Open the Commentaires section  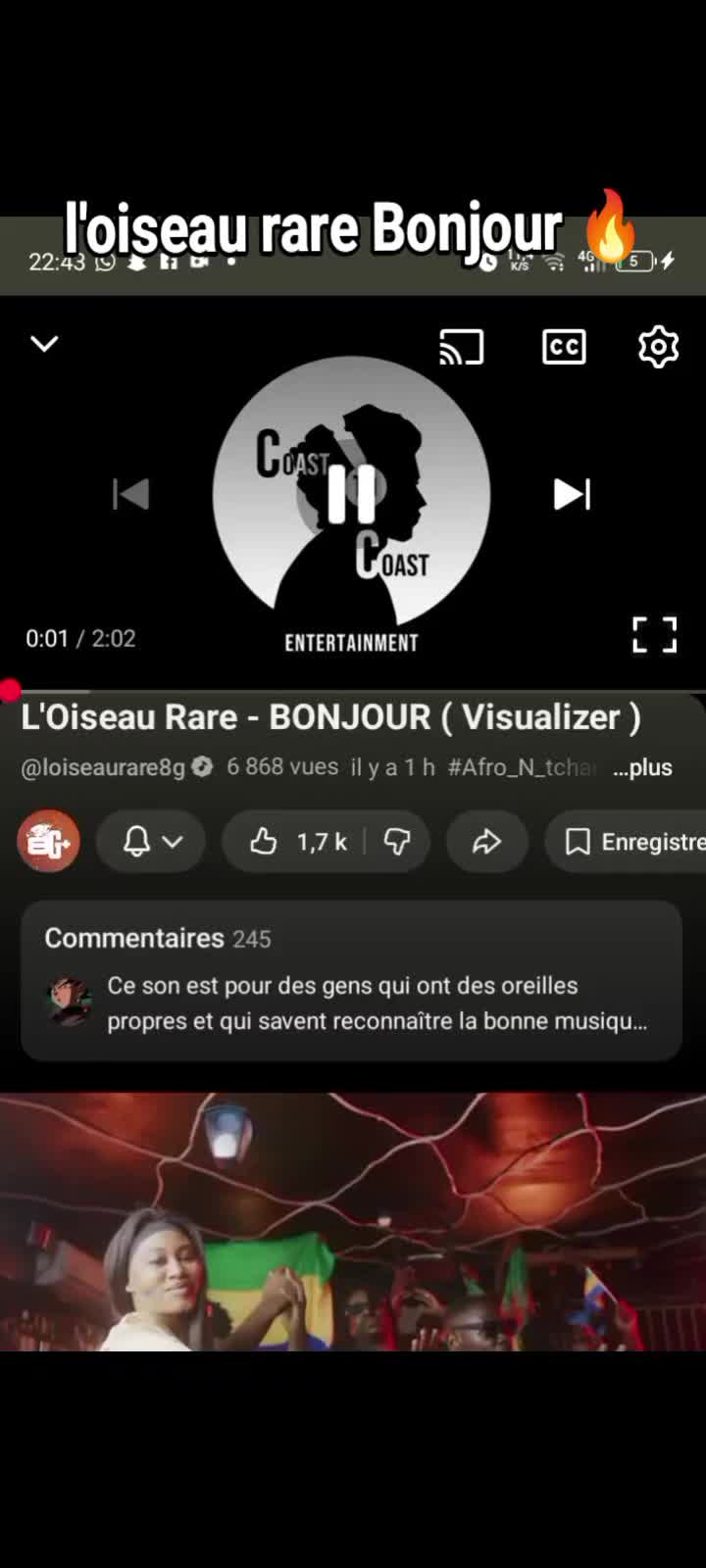point(351,980)
